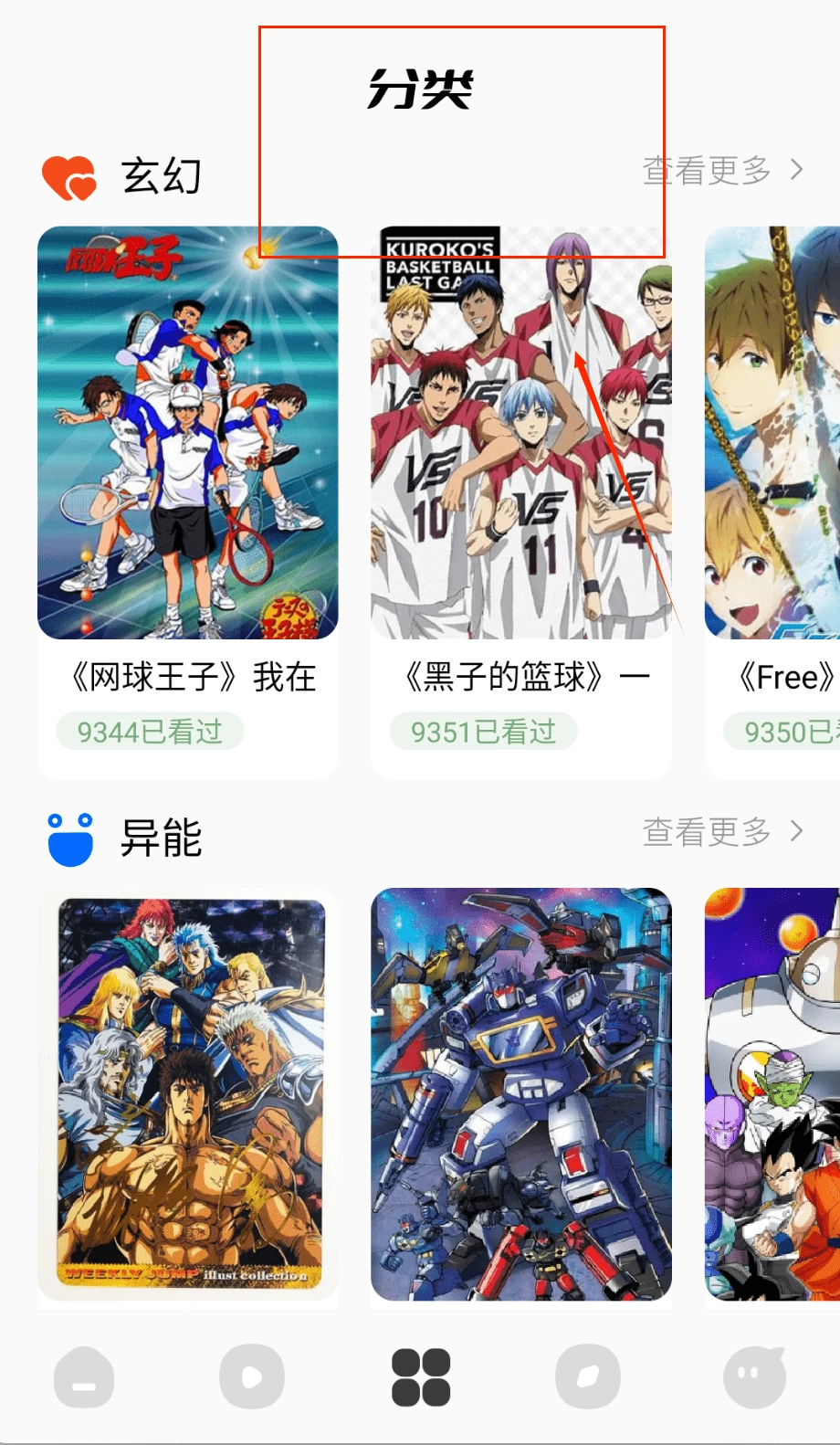Open the round two-eyed face tab in bottom navigation

(x=755, y=1376)
